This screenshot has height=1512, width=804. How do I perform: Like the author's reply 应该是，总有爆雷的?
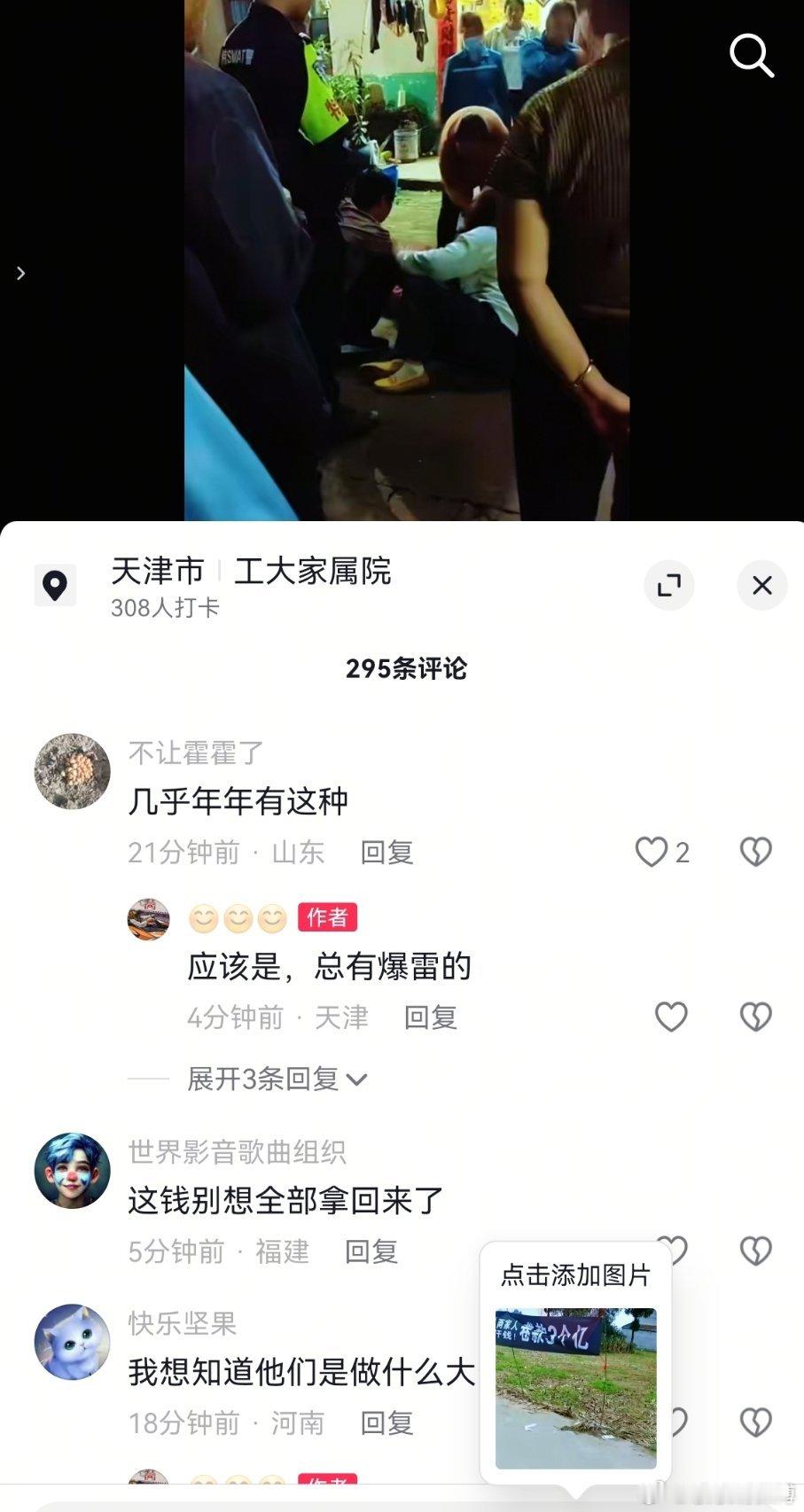point(671,1017)
